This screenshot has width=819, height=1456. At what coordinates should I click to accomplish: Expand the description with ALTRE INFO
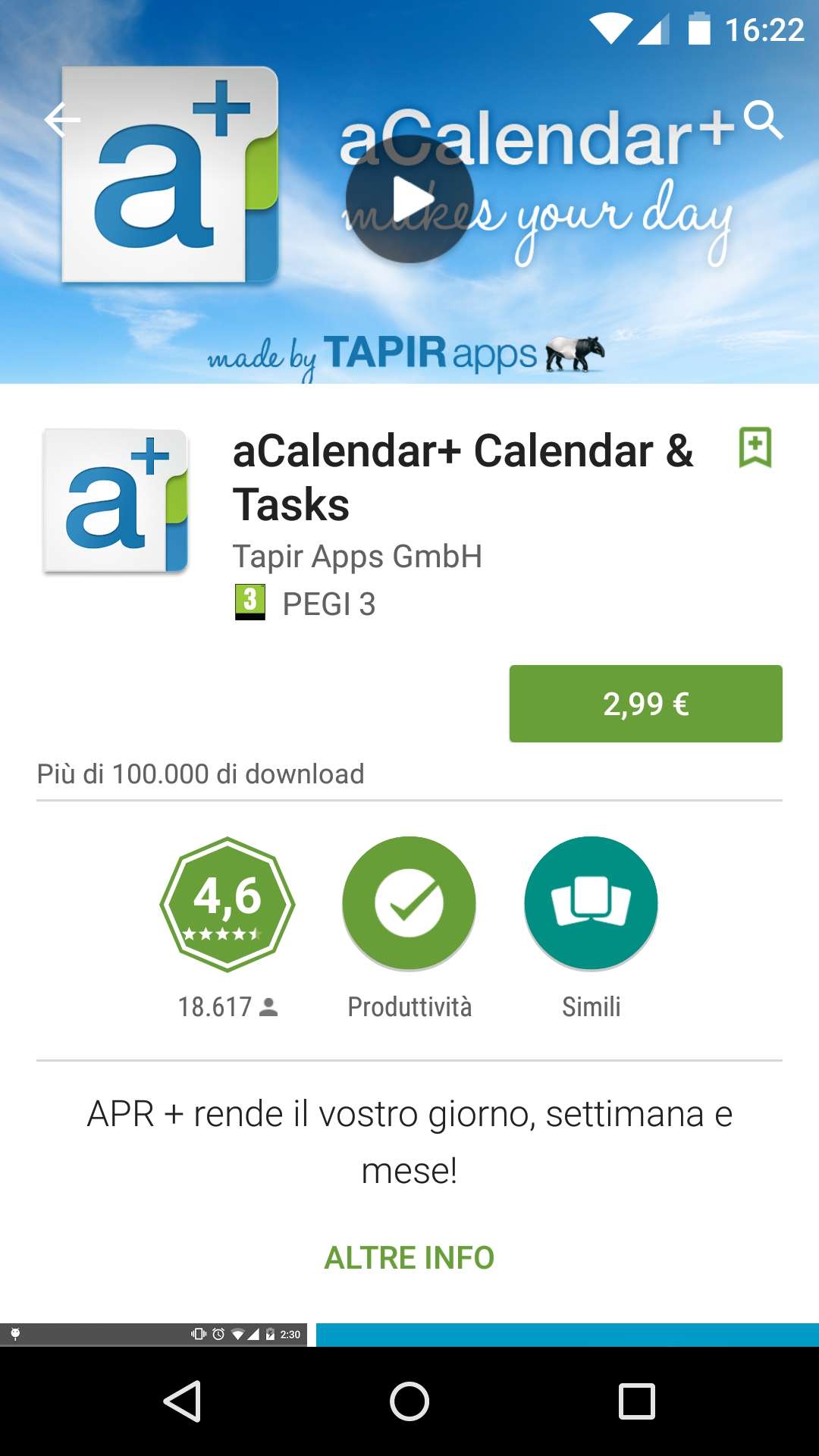(x=409, y=1257)
